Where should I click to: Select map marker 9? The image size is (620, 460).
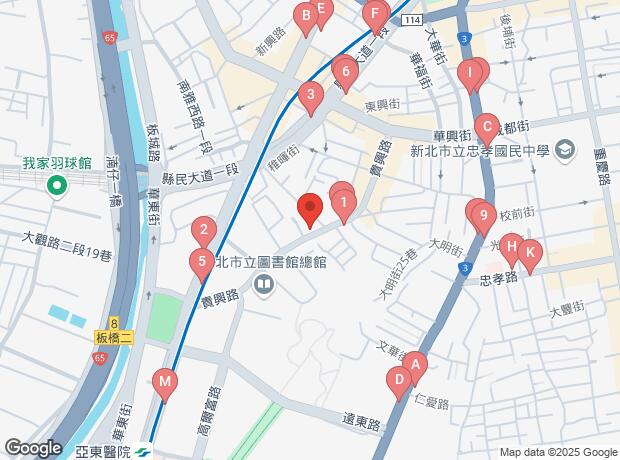[483, 220]
